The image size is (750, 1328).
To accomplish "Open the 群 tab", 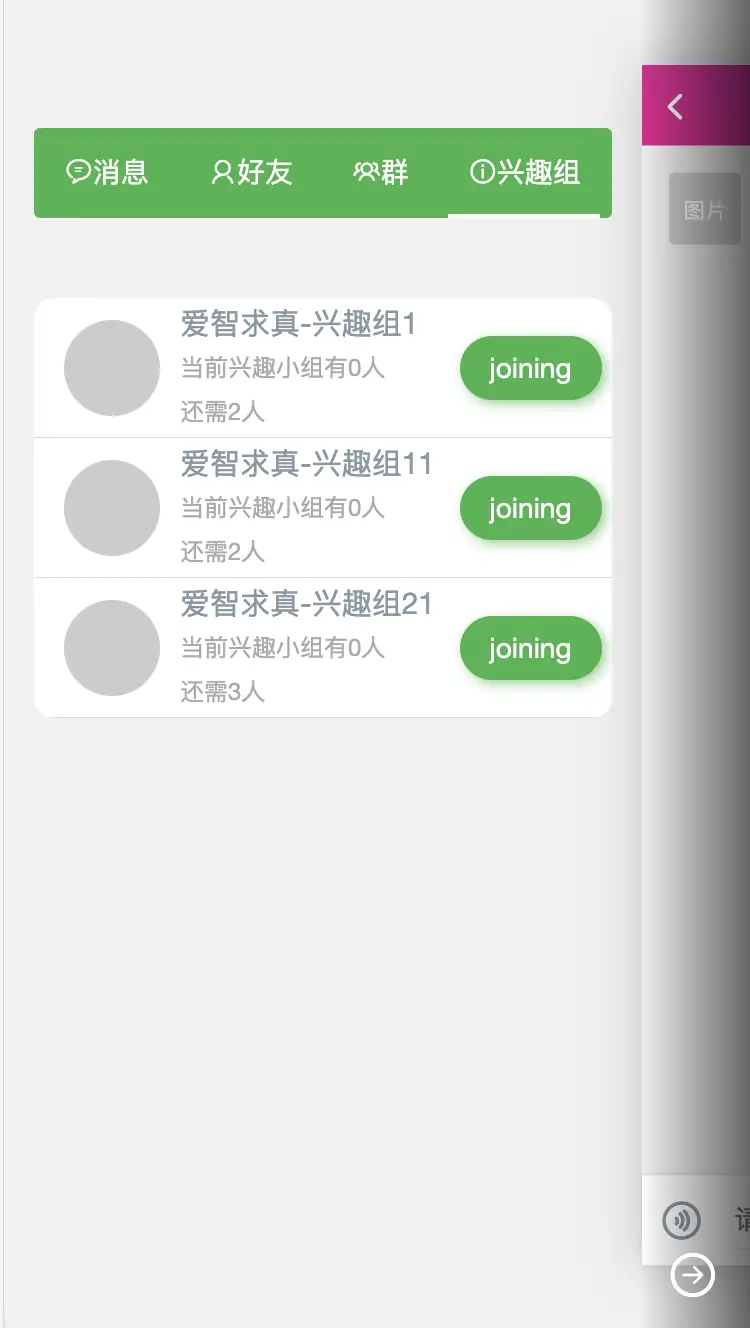I will point(380,172).
